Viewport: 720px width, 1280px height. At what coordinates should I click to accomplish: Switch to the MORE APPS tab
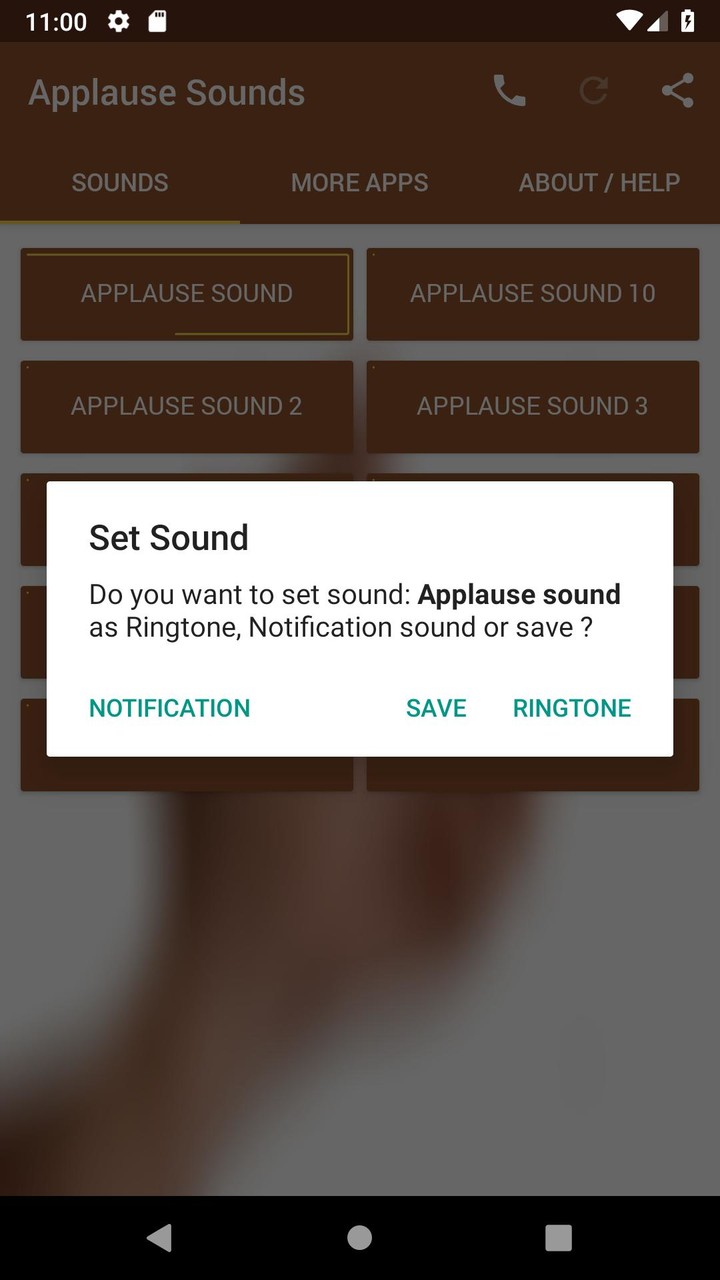360,182
